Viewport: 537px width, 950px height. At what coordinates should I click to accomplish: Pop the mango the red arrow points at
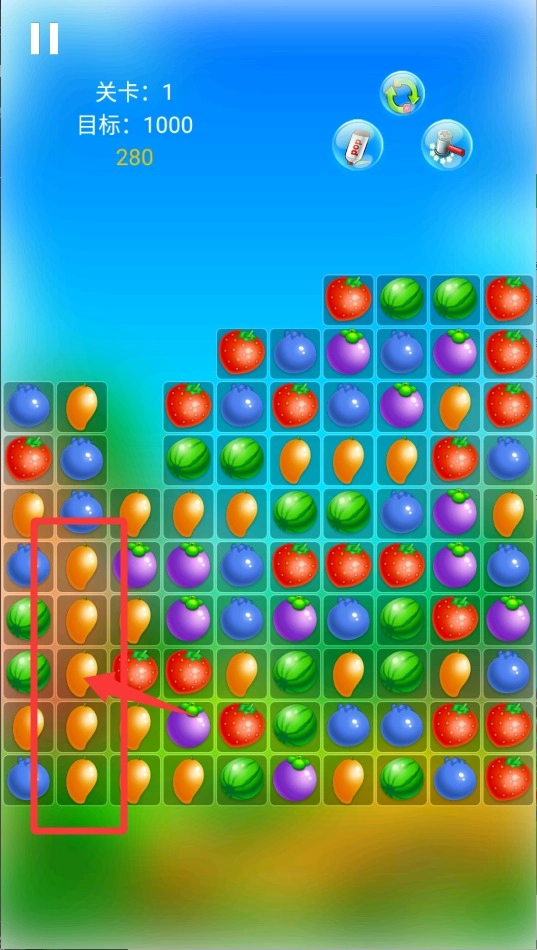(x=82, y=673)
